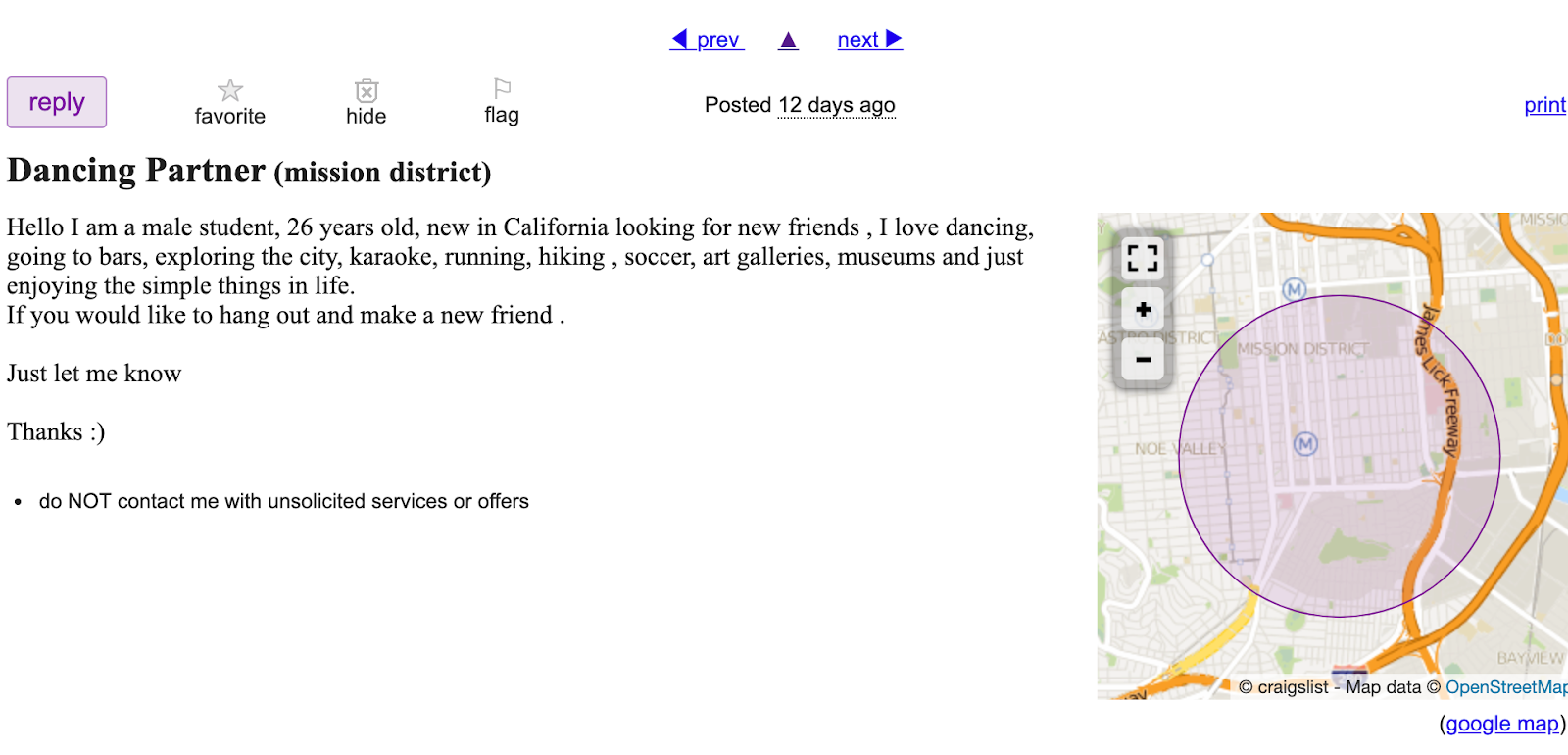Expand the map to fullscreen
The image size is (1568, 755).
(x=1143, y=258)
